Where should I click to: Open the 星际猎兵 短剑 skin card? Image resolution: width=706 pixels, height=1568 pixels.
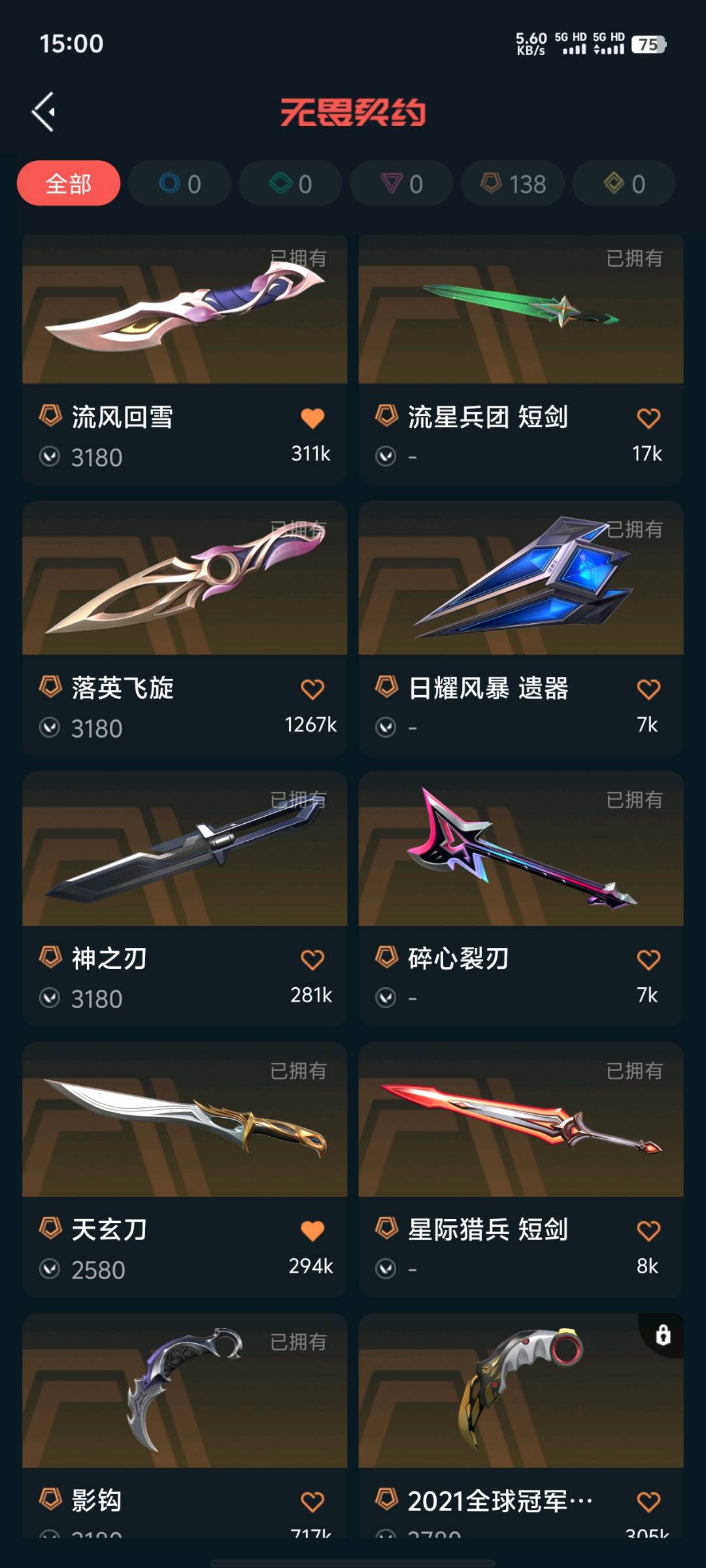pyautogui.click(x=521, y=1170)
